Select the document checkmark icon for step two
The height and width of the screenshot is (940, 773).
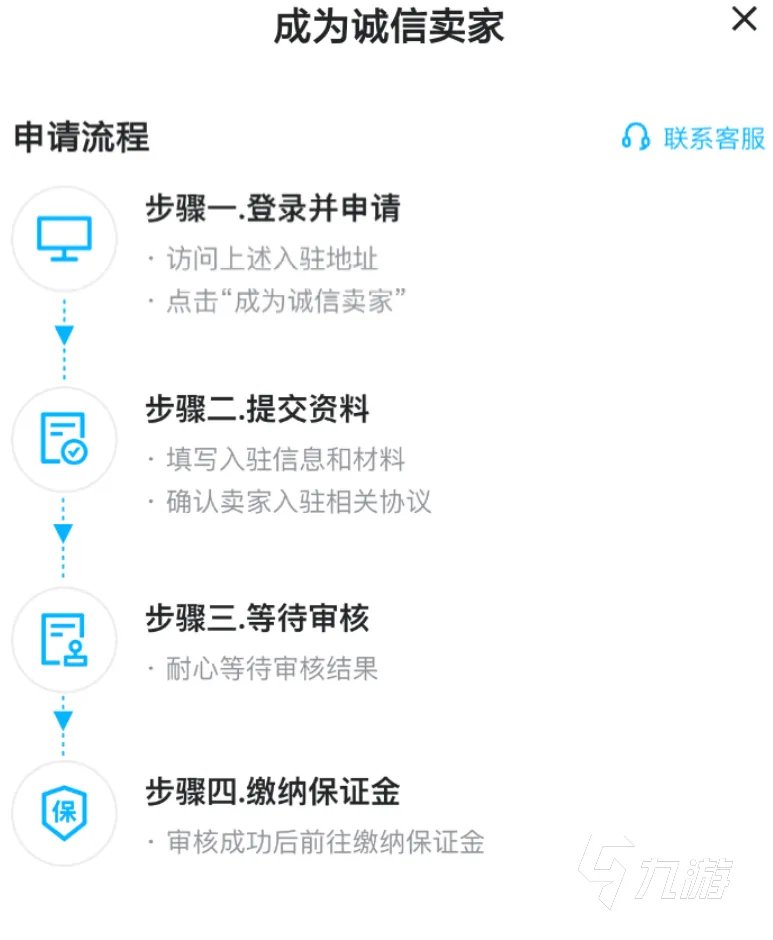tap(64, 438)
